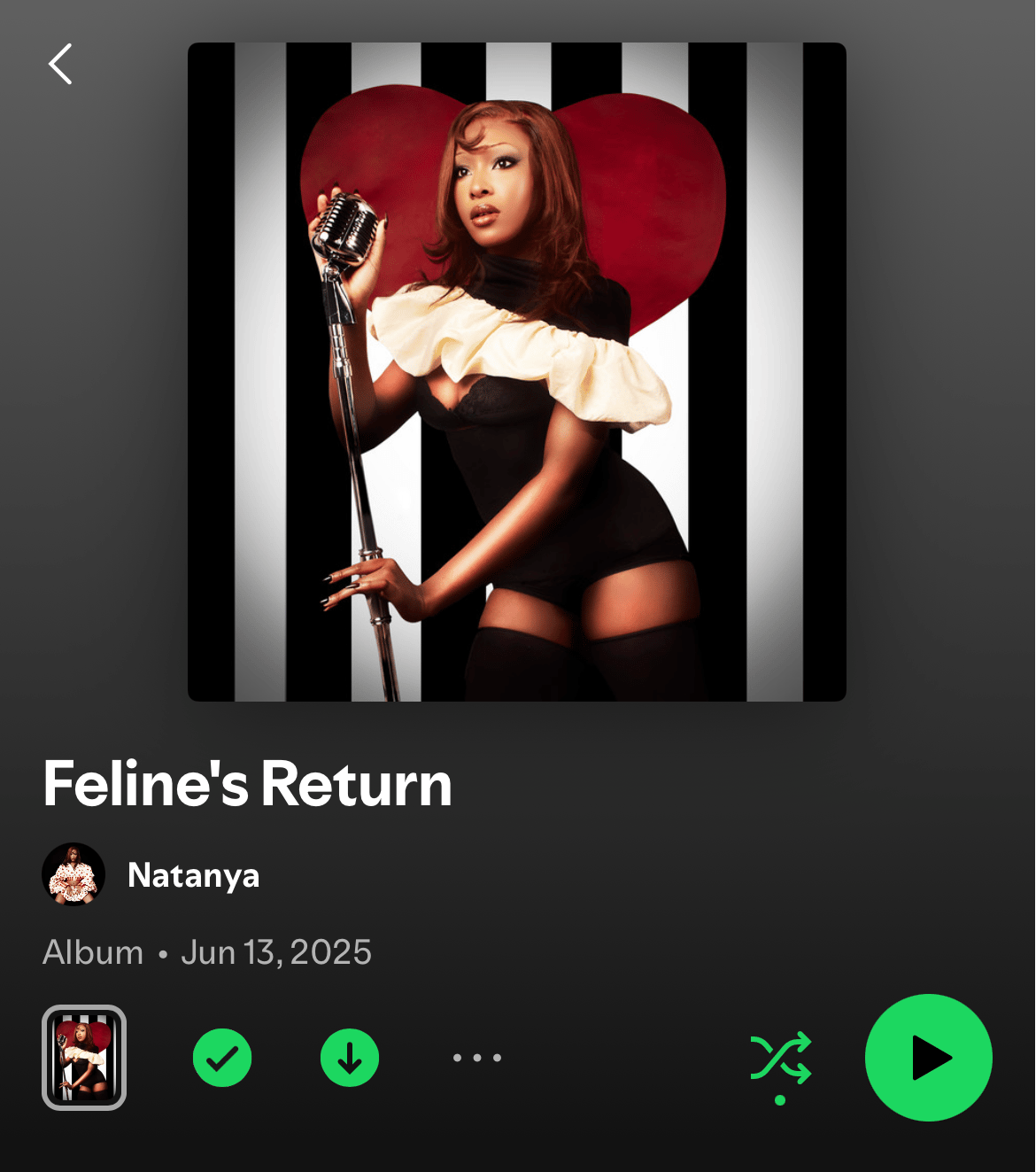This screenshot has width=1036, height=1172.
Task: Tap the small album preview thumbnail
Action: (84, 1058)
